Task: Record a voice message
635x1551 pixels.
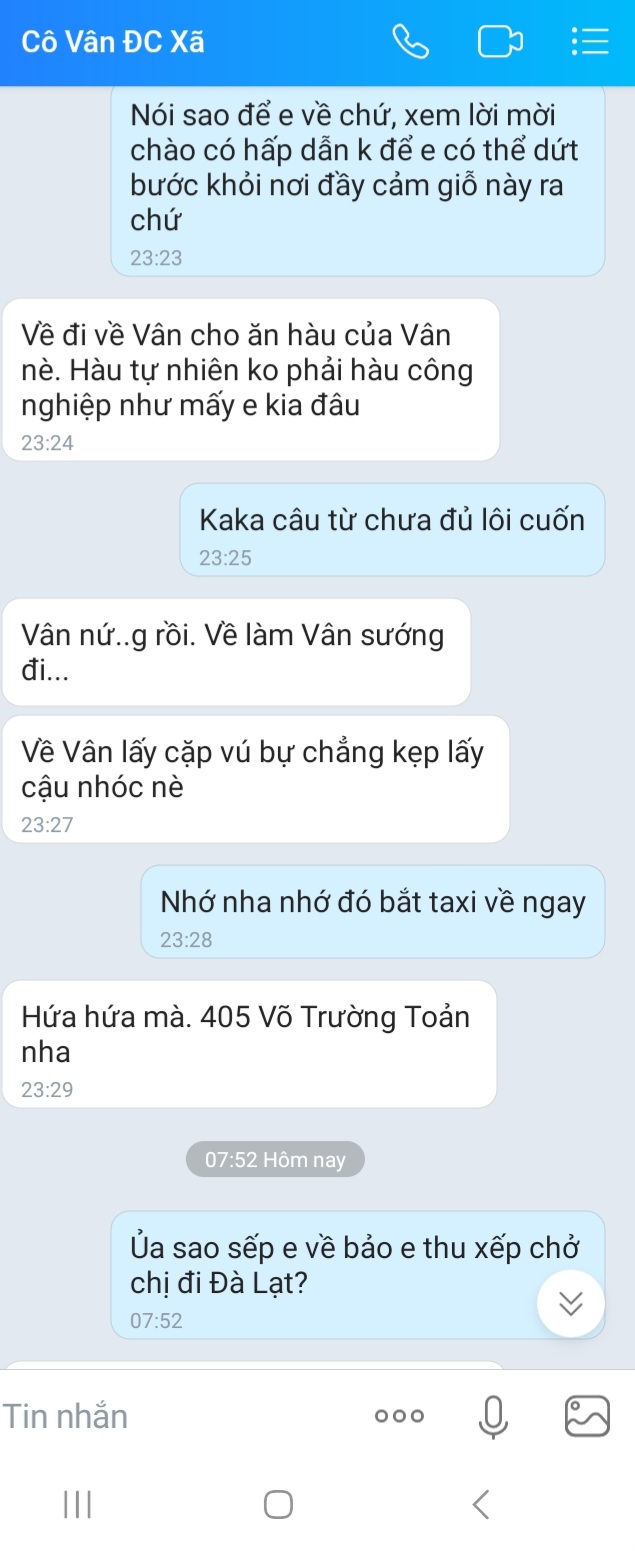Action: pyautogui.click(x=492, y=1416)
